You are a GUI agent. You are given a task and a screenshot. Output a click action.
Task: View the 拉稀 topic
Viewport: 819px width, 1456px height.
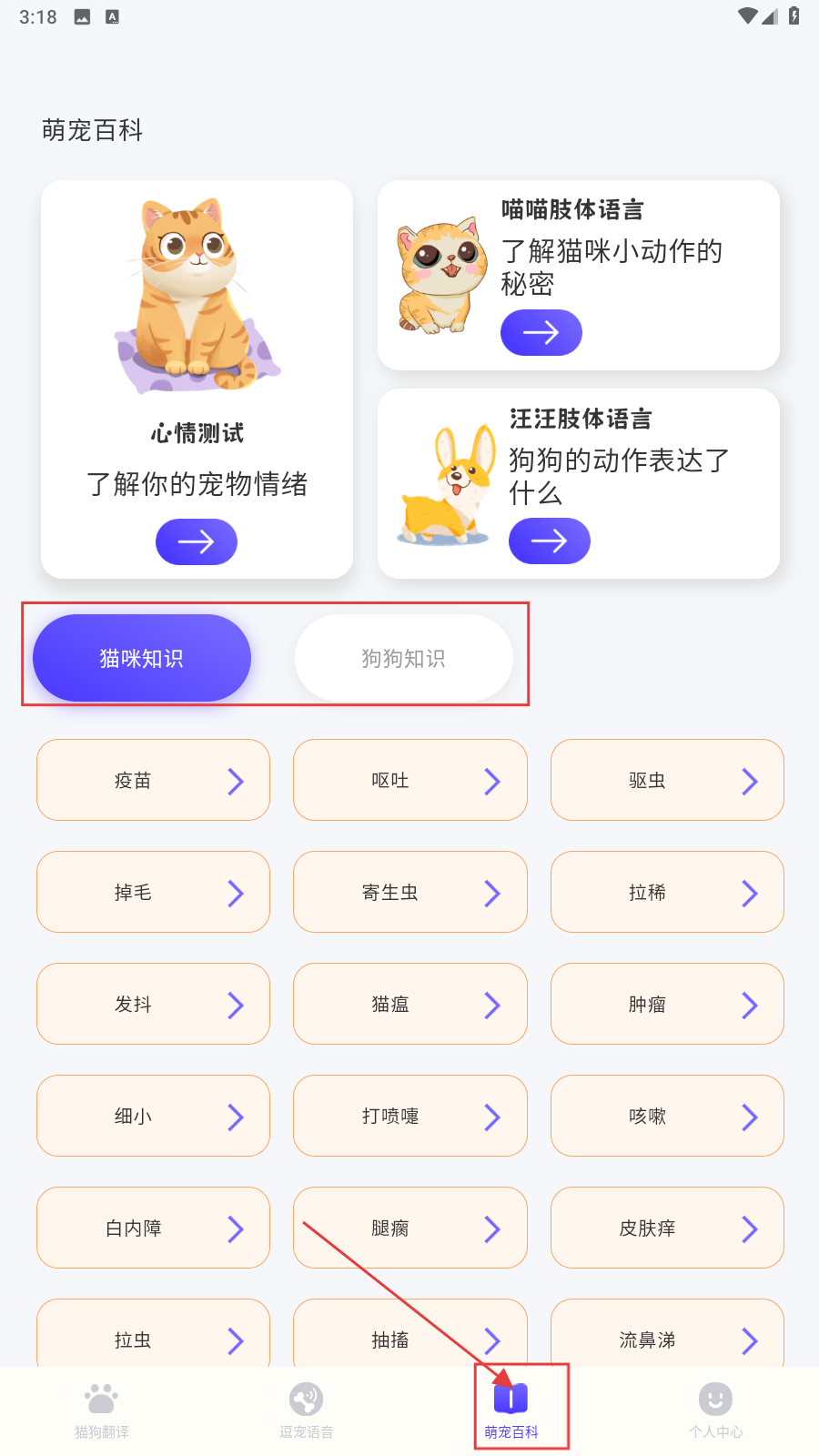point(667,893)
